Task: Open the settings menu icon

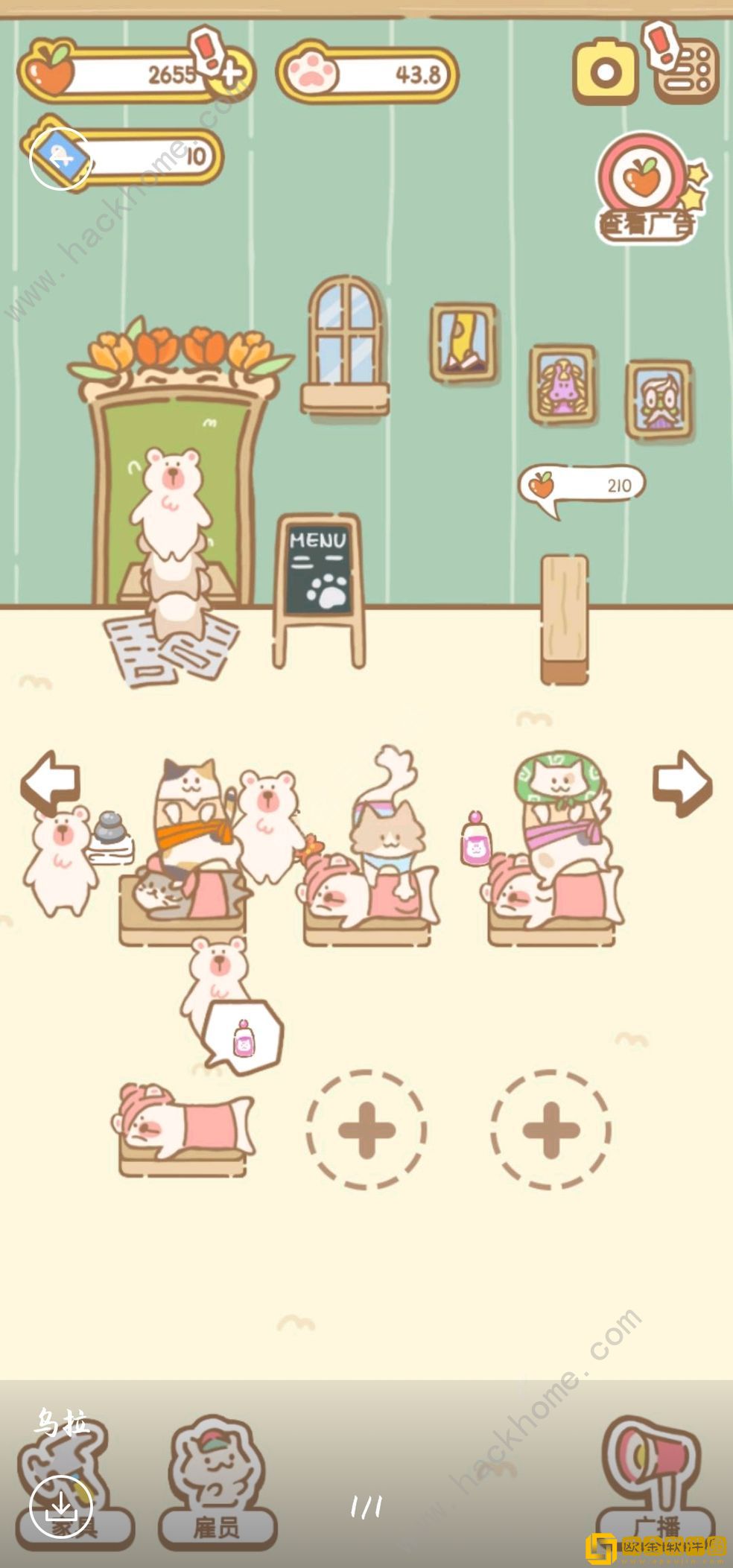Action: point(687,72)
